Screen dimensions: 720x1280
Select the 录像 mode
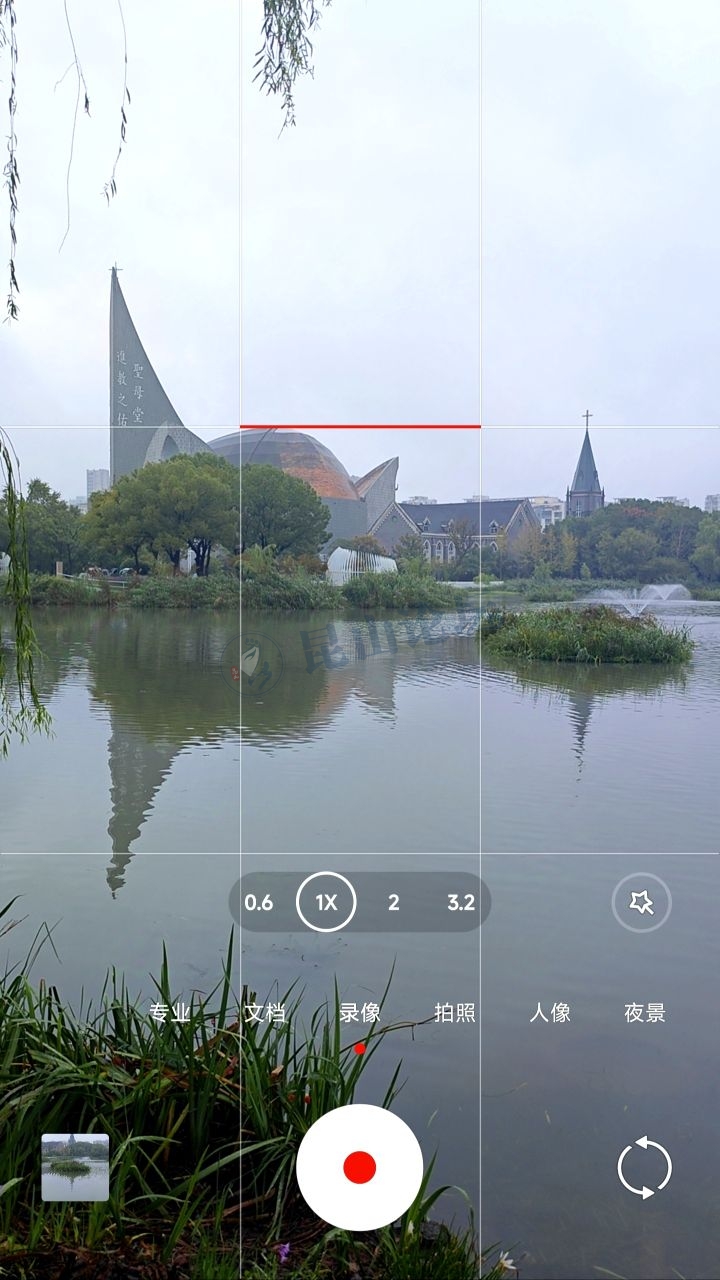click(360, 1012)
